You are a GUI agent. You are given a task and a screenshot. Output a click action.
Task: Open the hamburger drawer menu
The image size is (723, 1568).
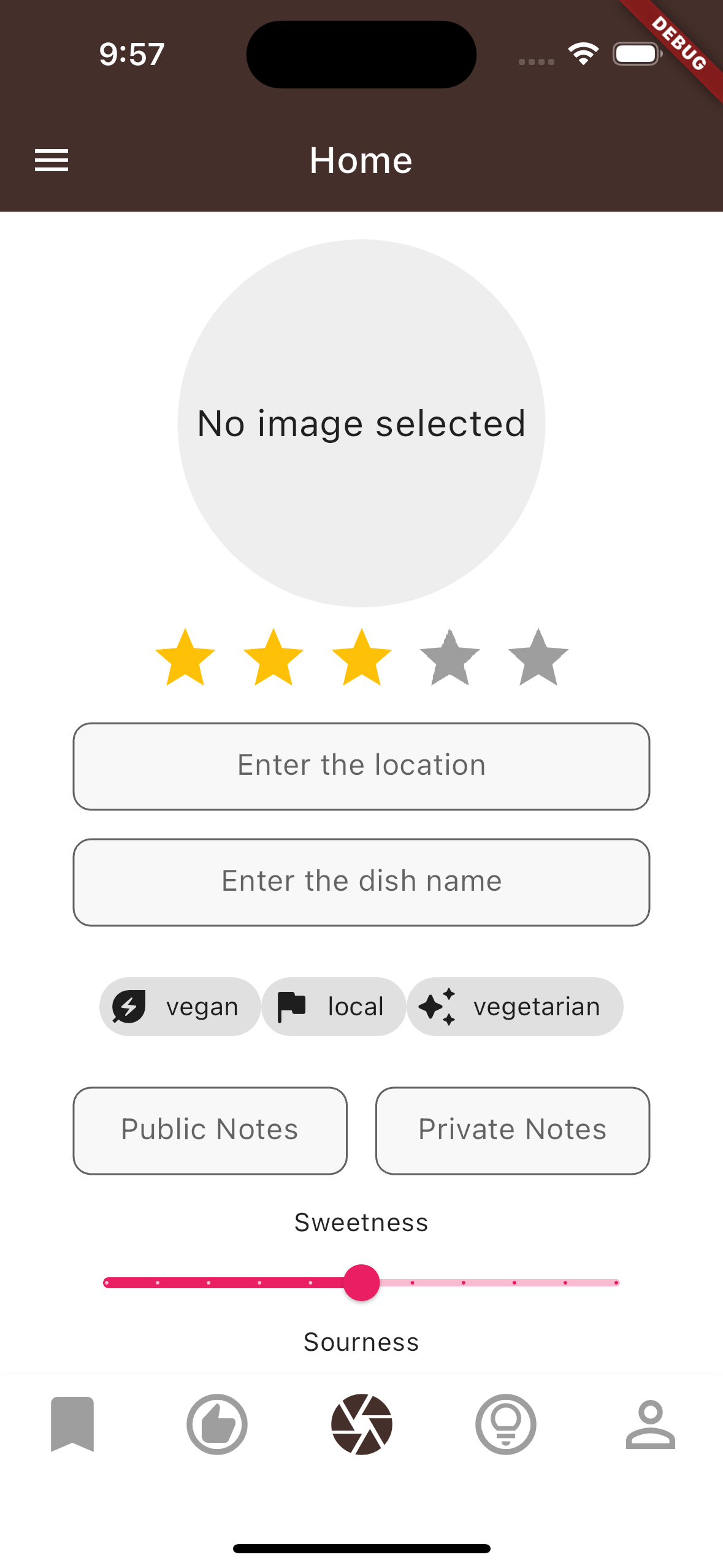coord(52,161)
